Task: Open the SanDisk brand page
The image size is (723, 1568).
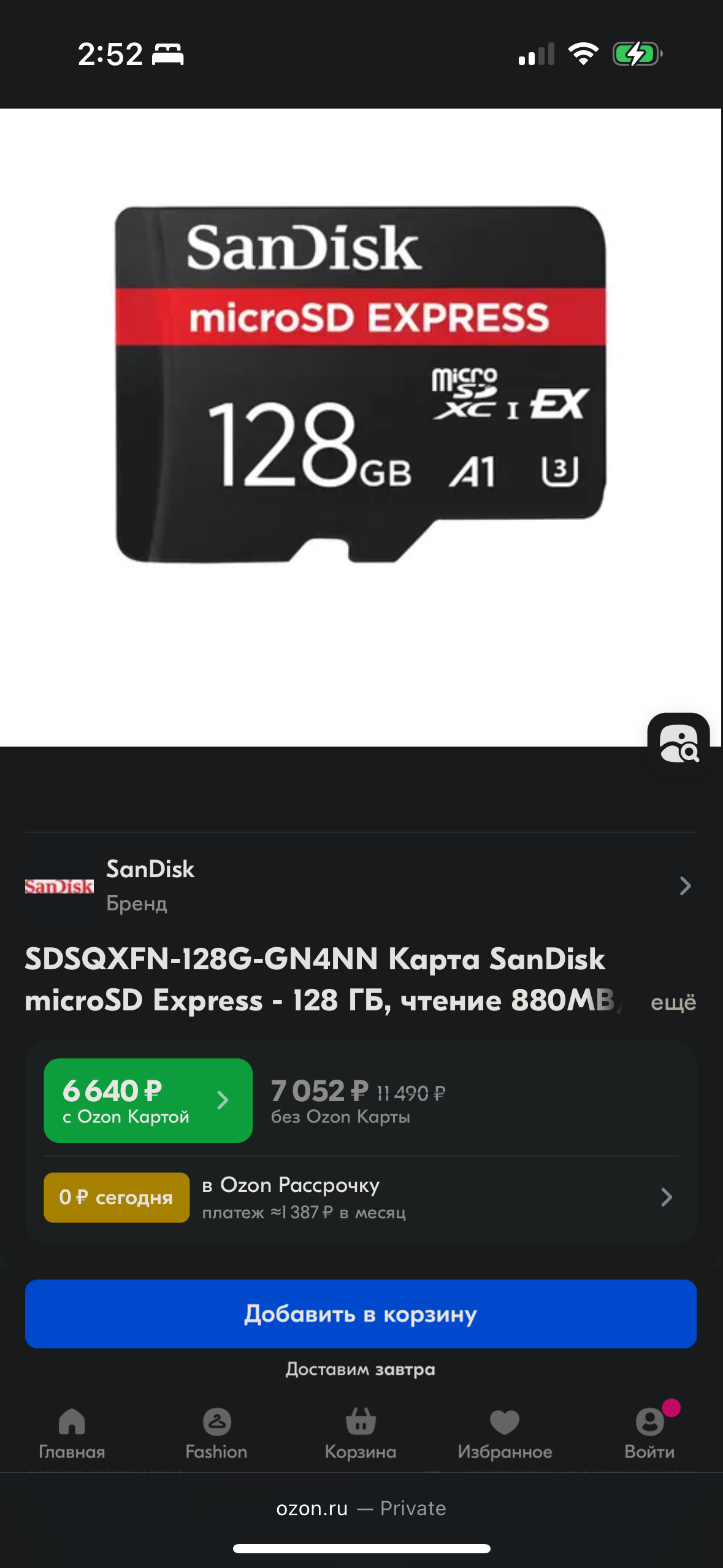Action: click(x=361, y=885)
